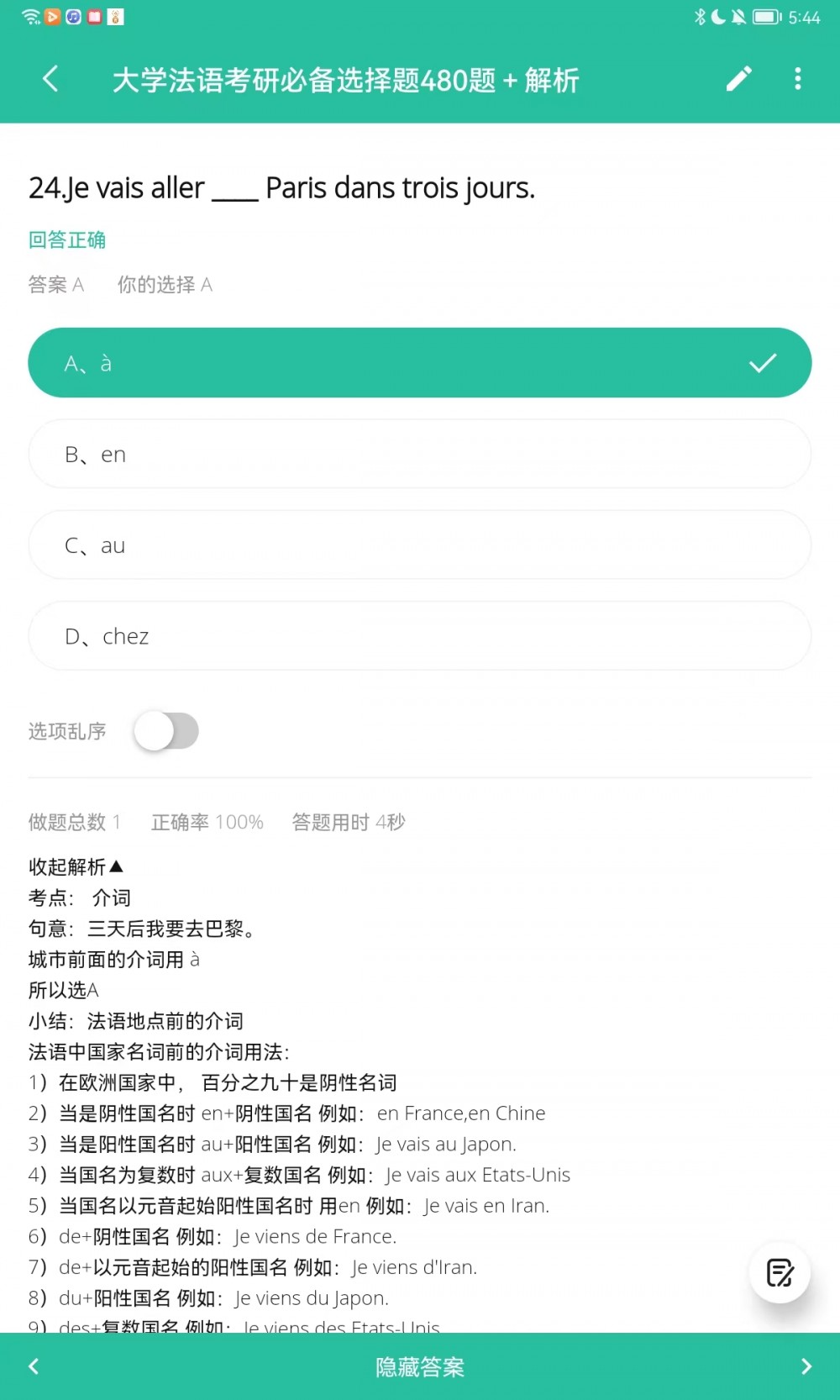Choose option B, en
This screenshot has width=840, height=1400.
click(420, 454)
